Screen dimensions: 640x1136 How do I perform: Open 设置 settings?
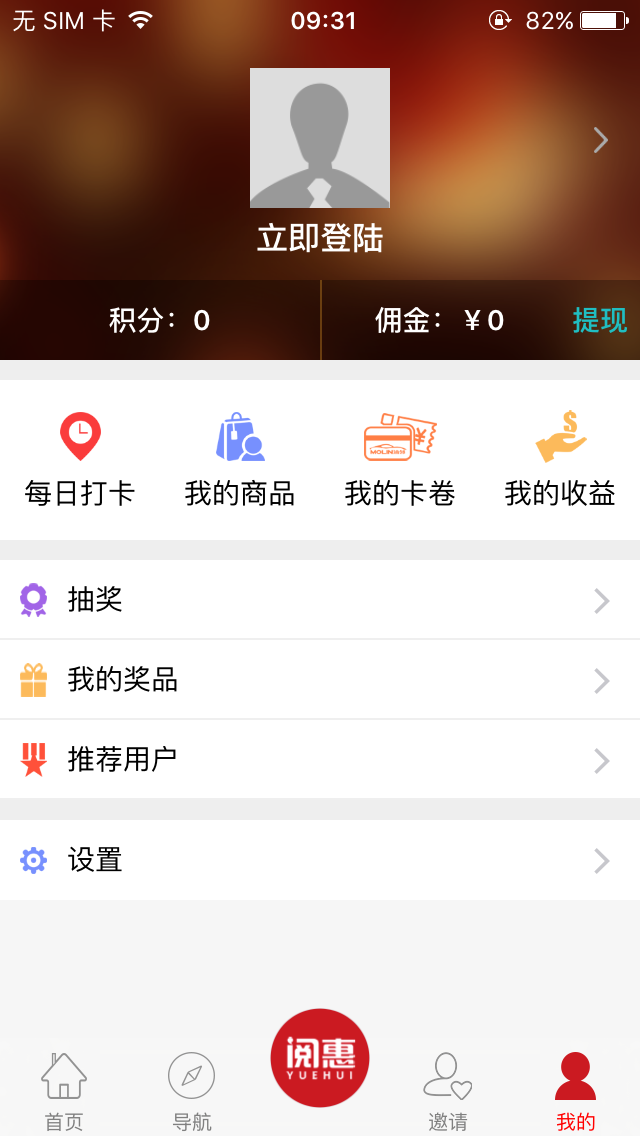pos(320,860)
